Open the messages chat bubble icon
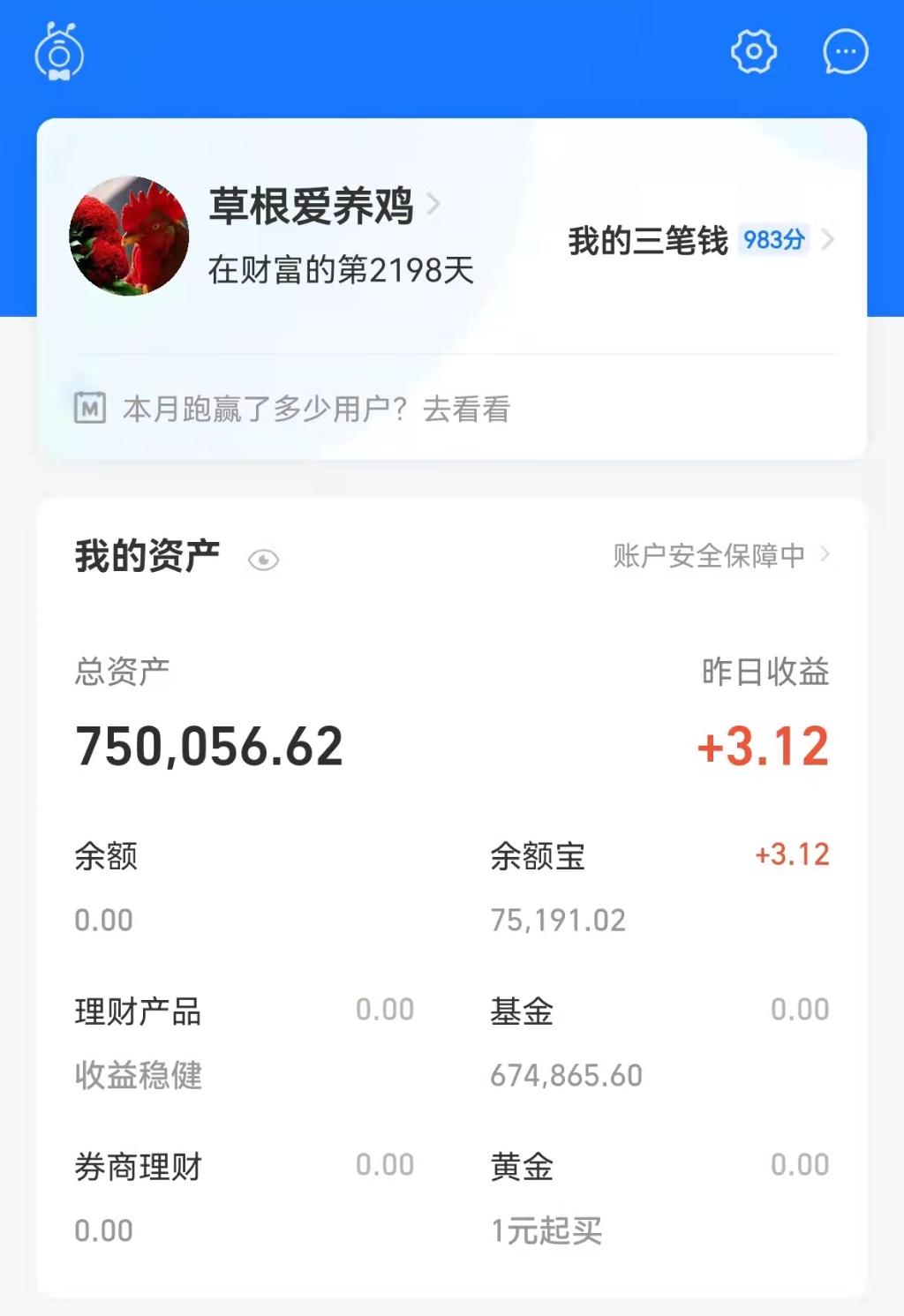The height and width of the screenshot is (1316, 904). point(845,52)
